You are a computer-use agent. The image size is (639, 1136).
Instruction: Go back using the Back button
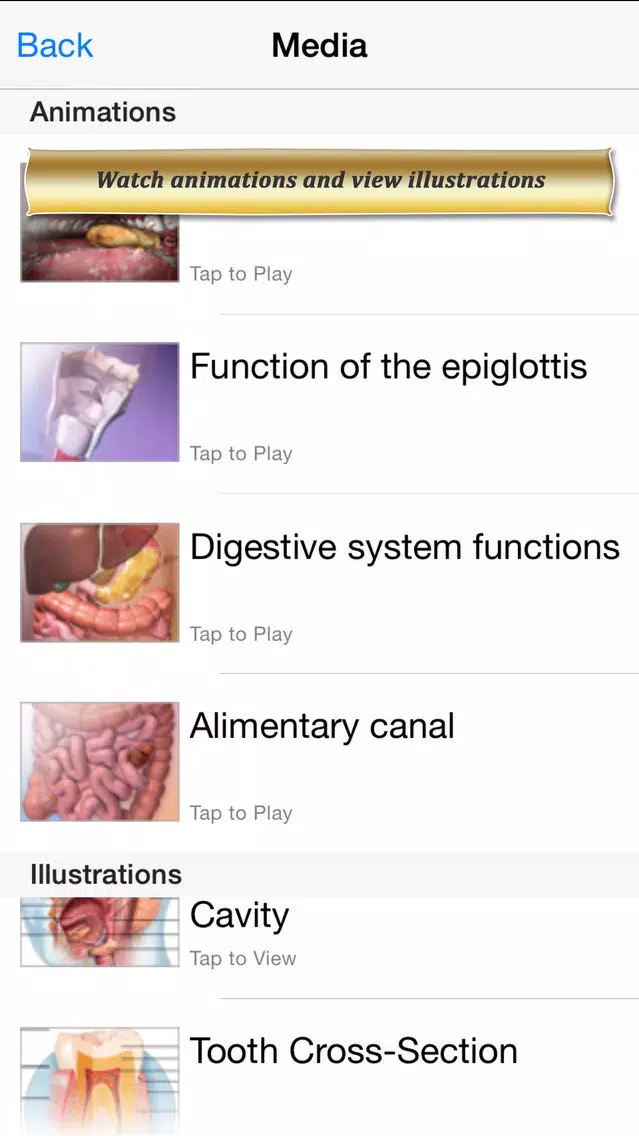point(55,45)
